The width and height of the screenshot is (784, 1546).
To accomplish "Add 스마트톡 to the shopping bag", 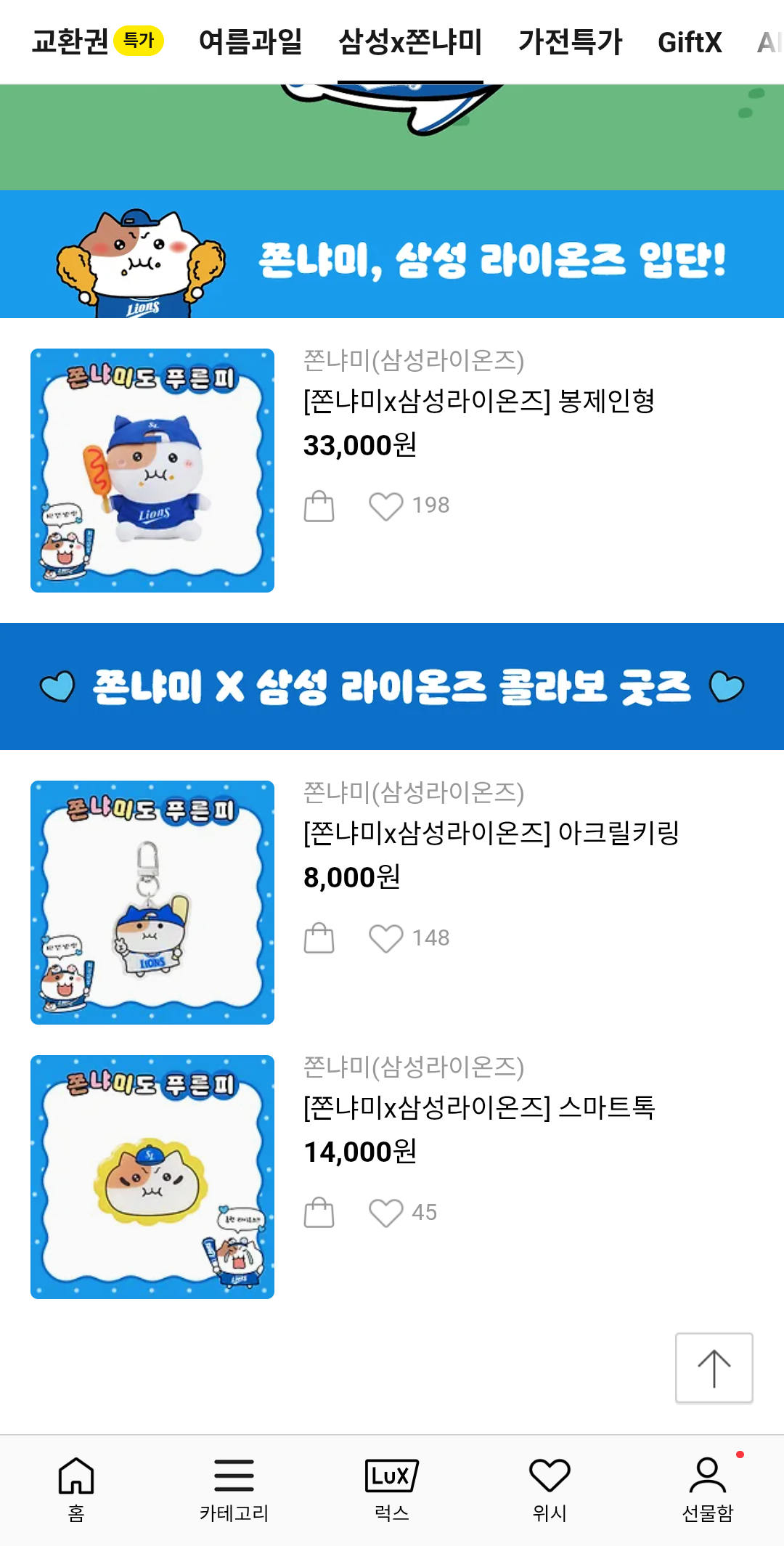I will click(319, 1213).
